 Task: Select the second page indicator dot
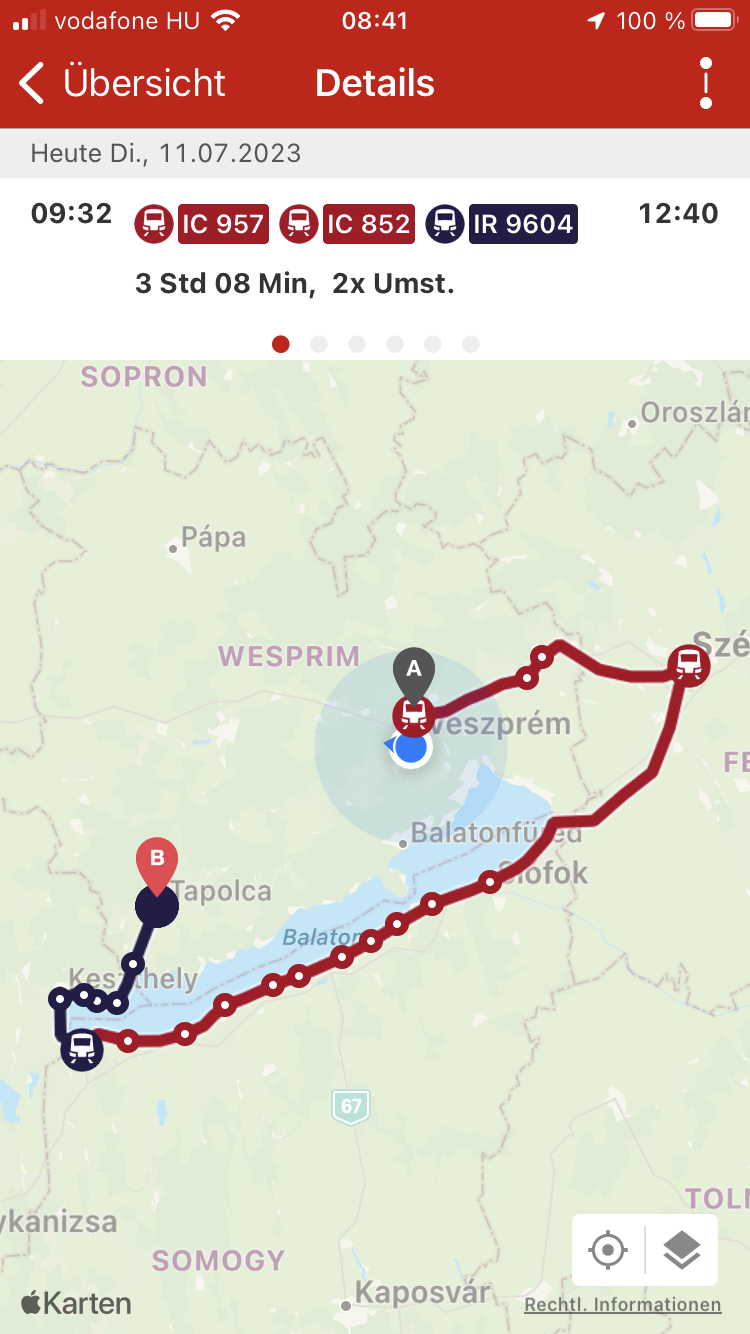tap(319, 344)
